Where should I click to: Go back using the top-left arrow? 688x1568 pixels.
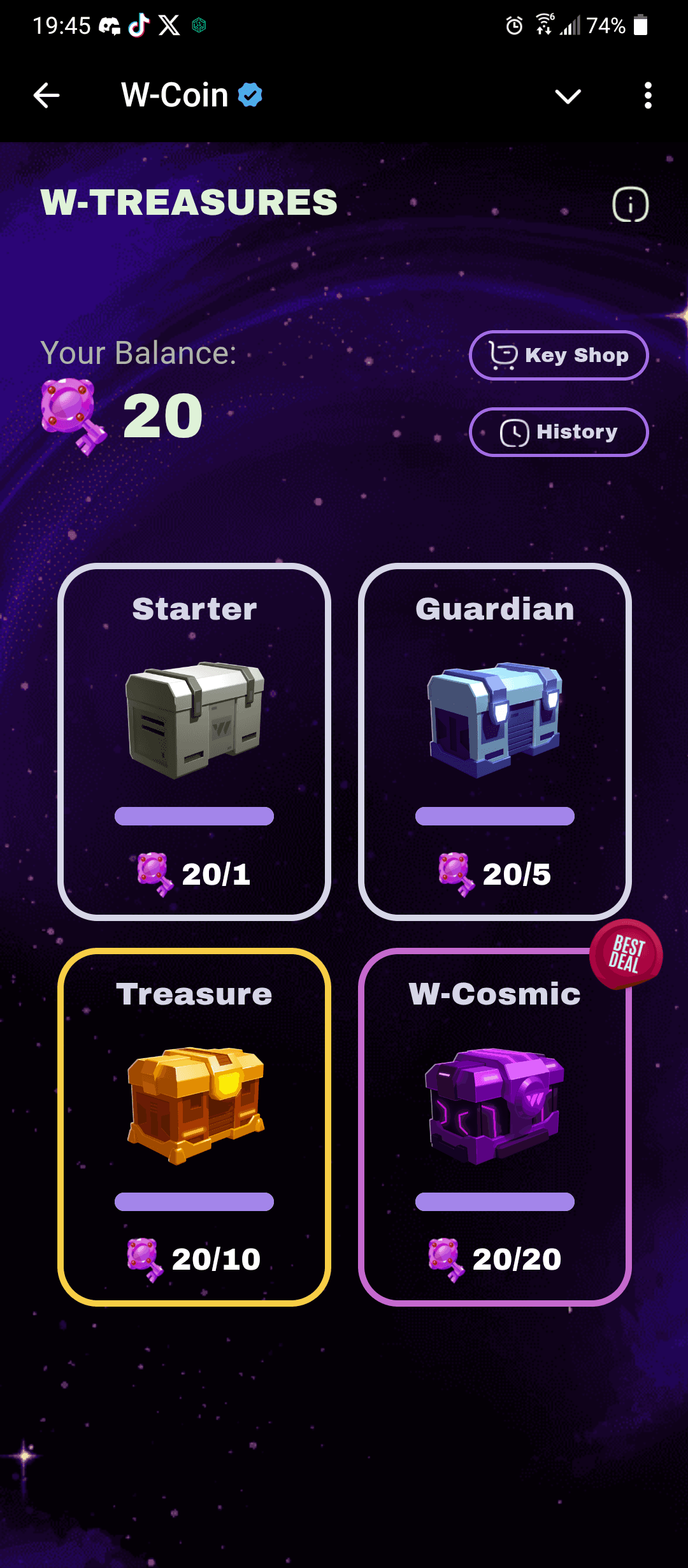(47, 96)
